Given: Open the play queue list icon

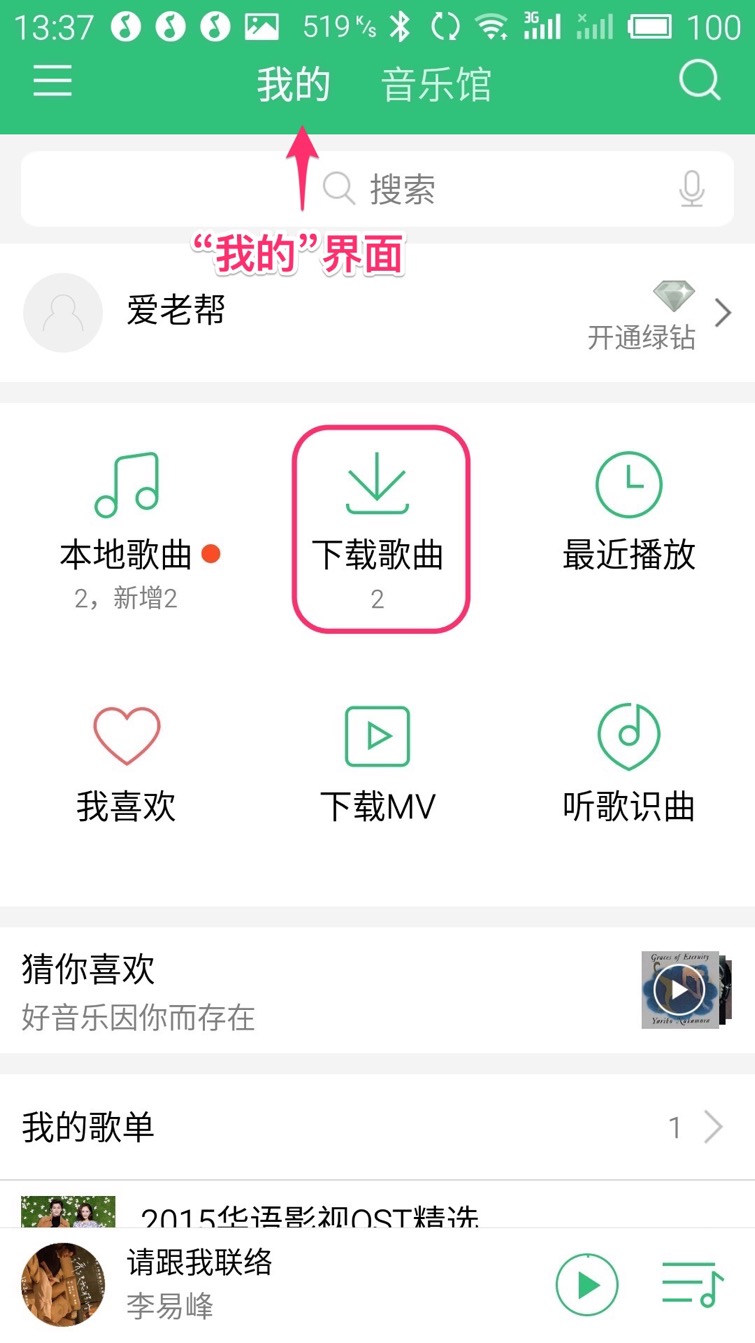Looking at the screenshot, I should 692,1285.
